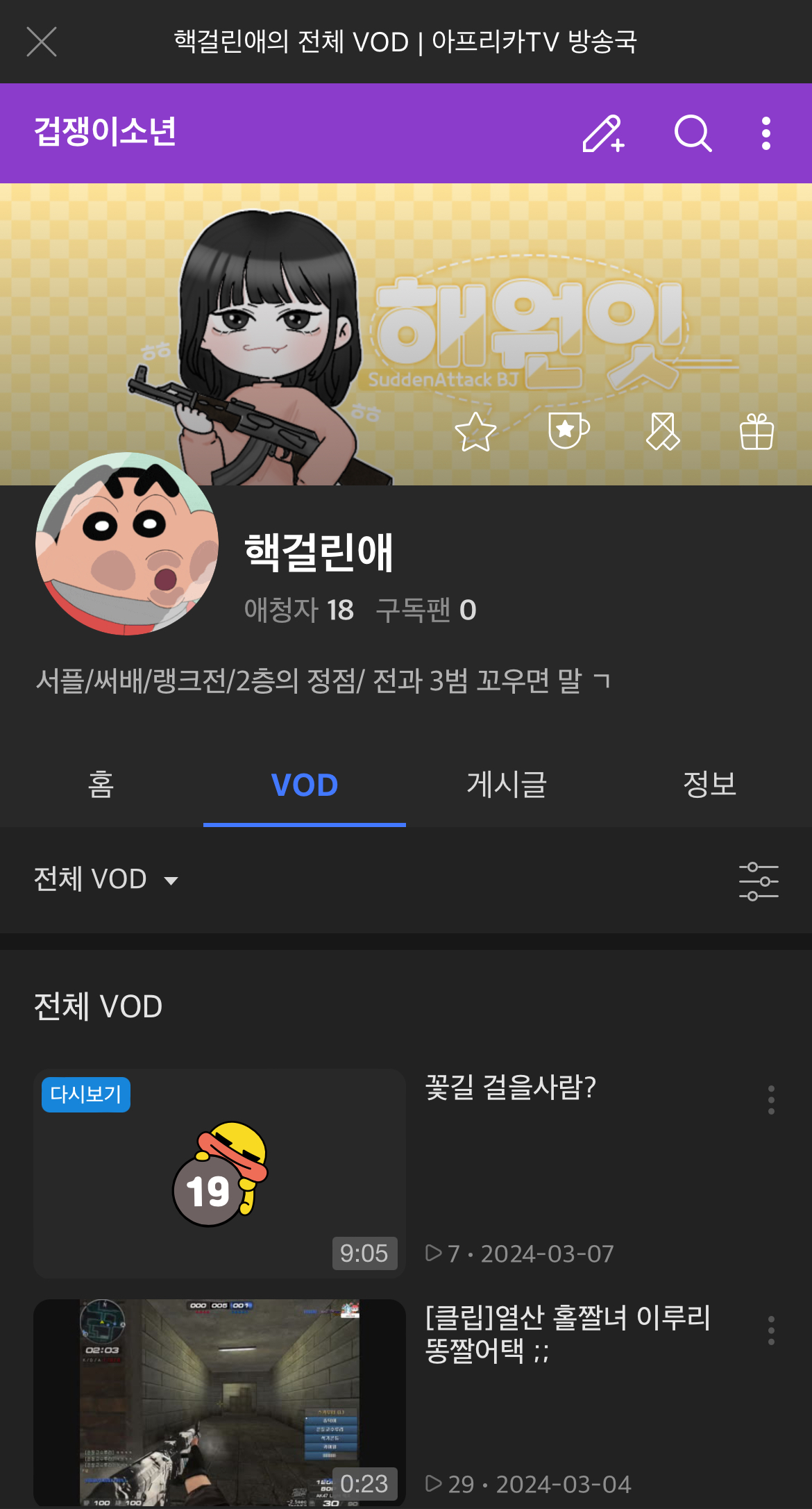Tap the pencil write-post icon
The image size is (812, 1509).
tap(602, 133)
